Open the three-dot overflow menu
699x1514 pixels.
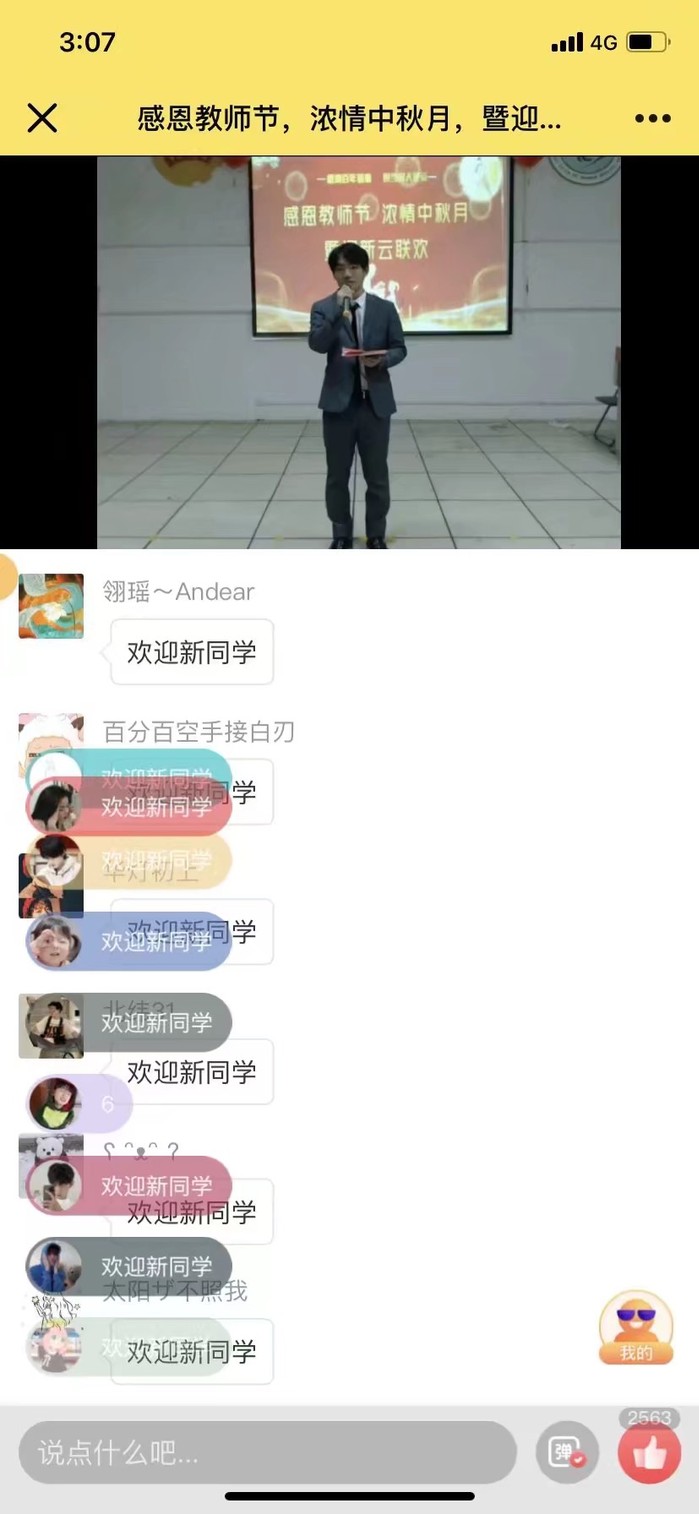652,119
